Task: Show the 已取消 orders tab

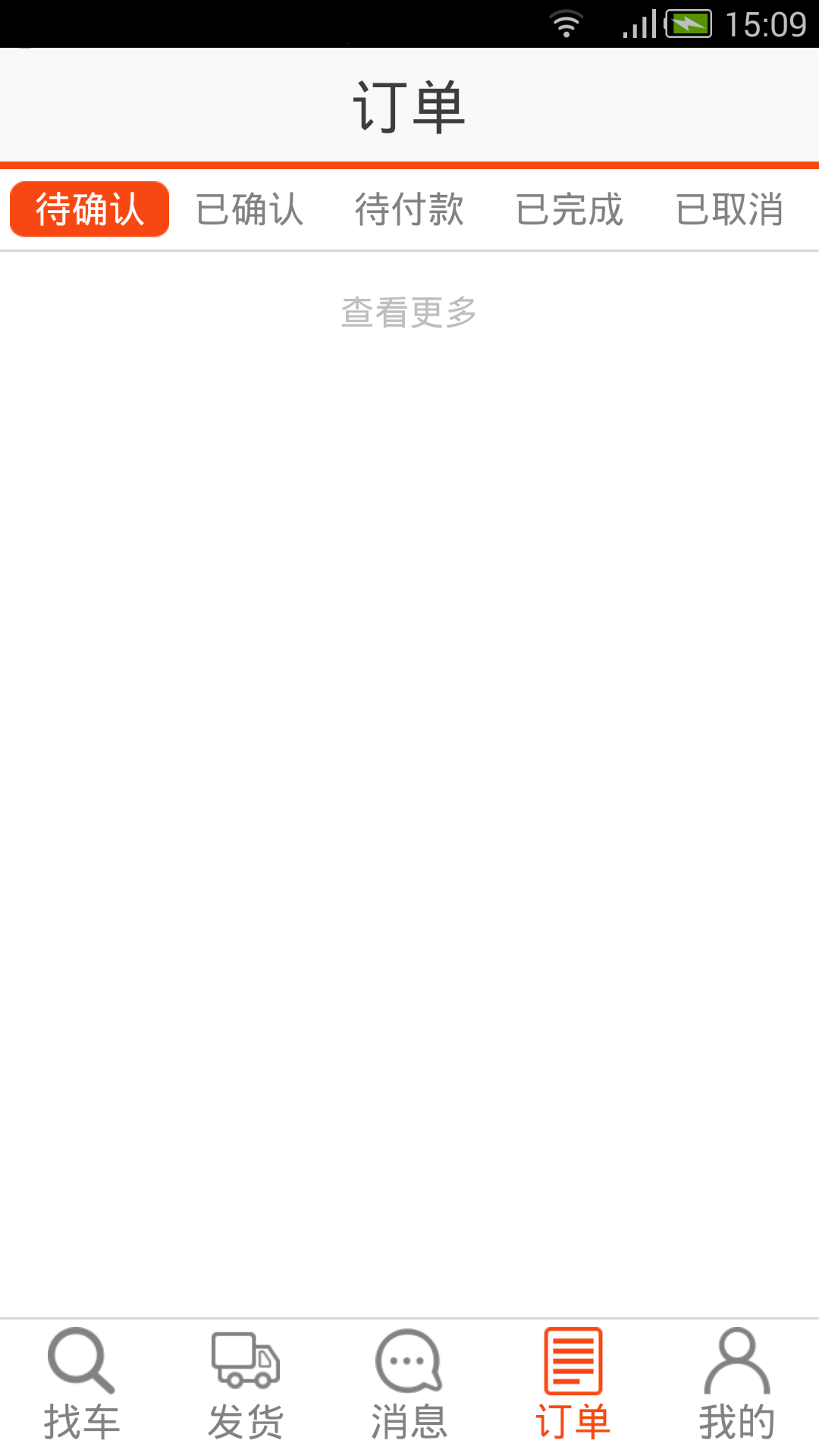Action: coord(730,209)
